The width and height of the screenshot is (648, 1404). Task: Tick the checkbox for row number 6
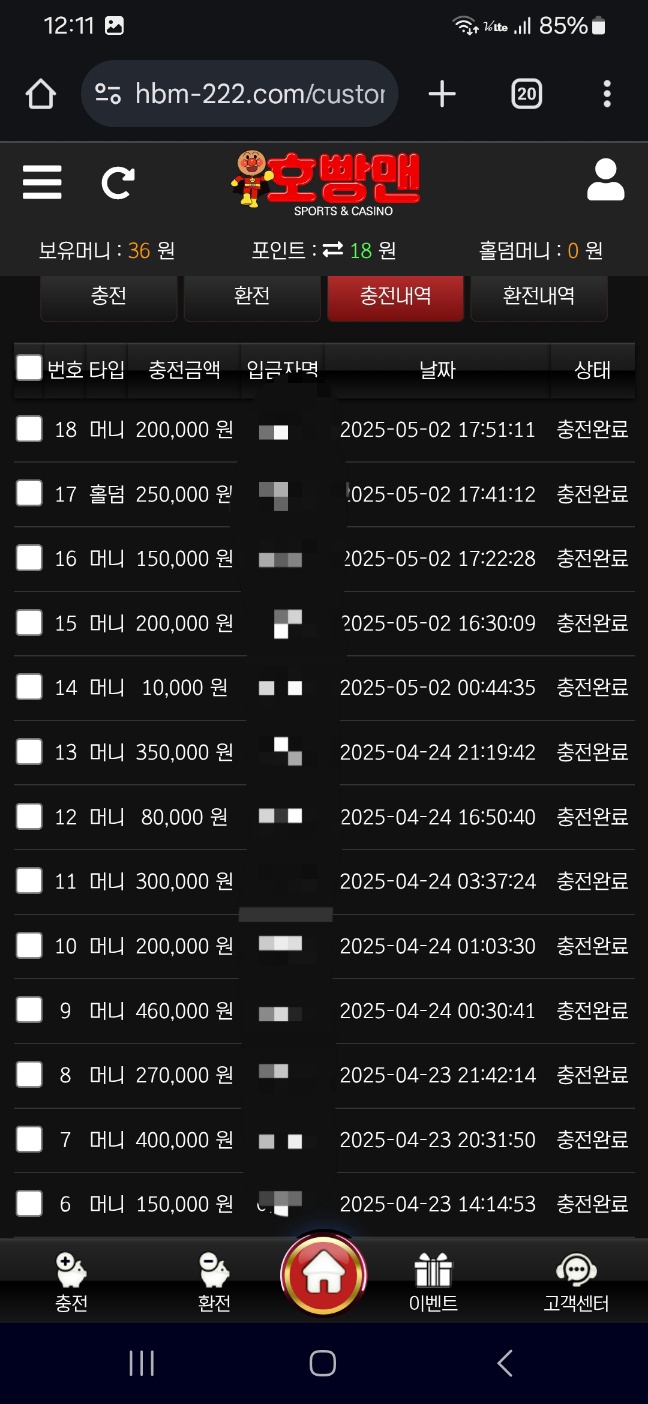(29, 1203)
